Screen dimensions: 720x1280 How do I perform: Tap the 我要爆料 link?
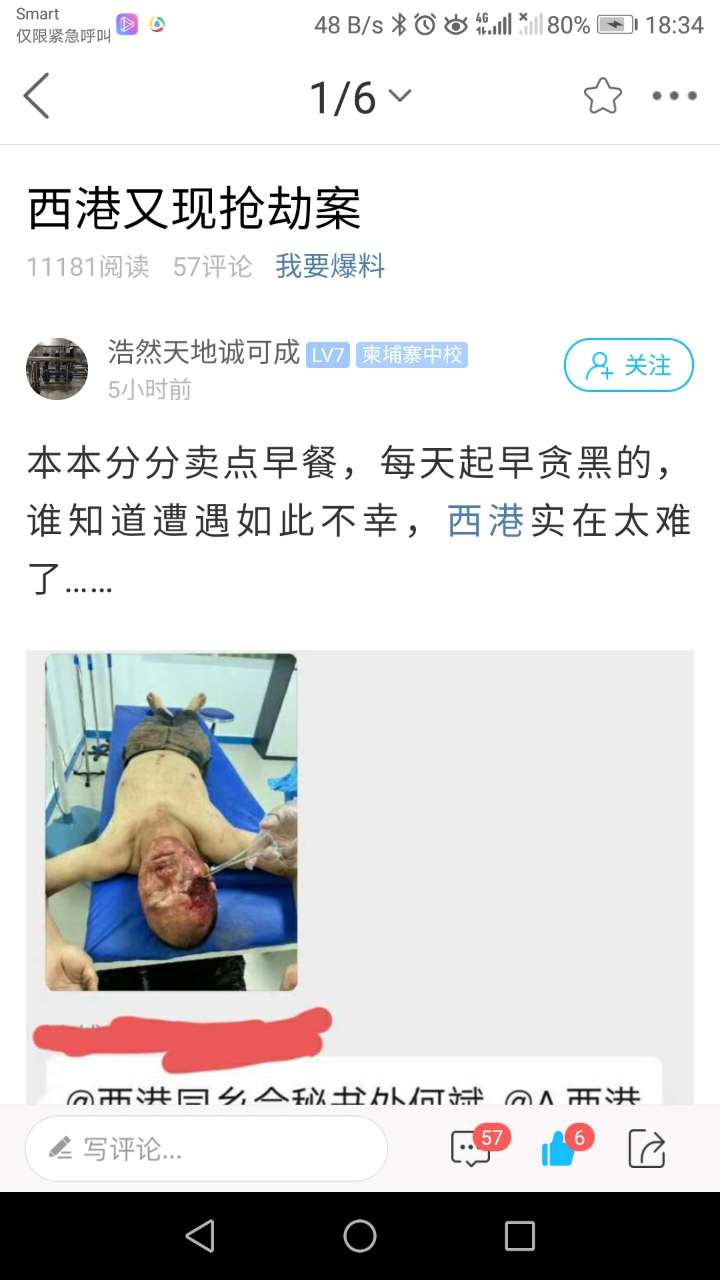[x=330, y=266]
